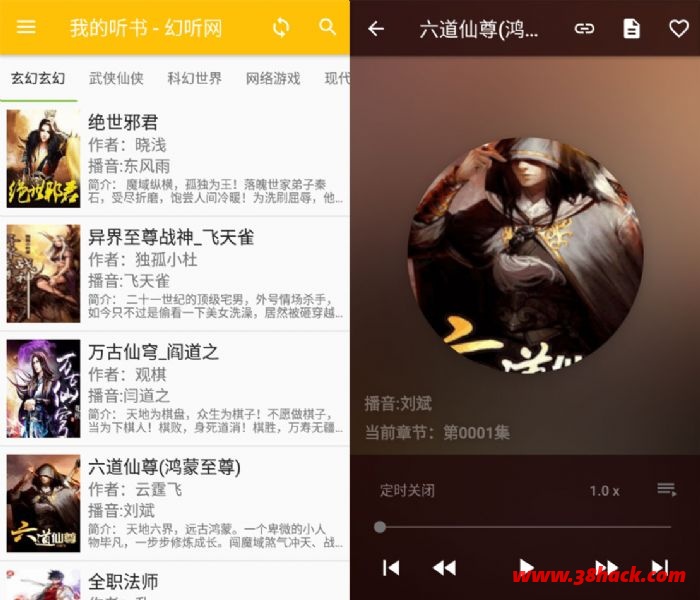Open the chapter playlist icon
Viewport: 700px width, 600px height.
[666, 490]
